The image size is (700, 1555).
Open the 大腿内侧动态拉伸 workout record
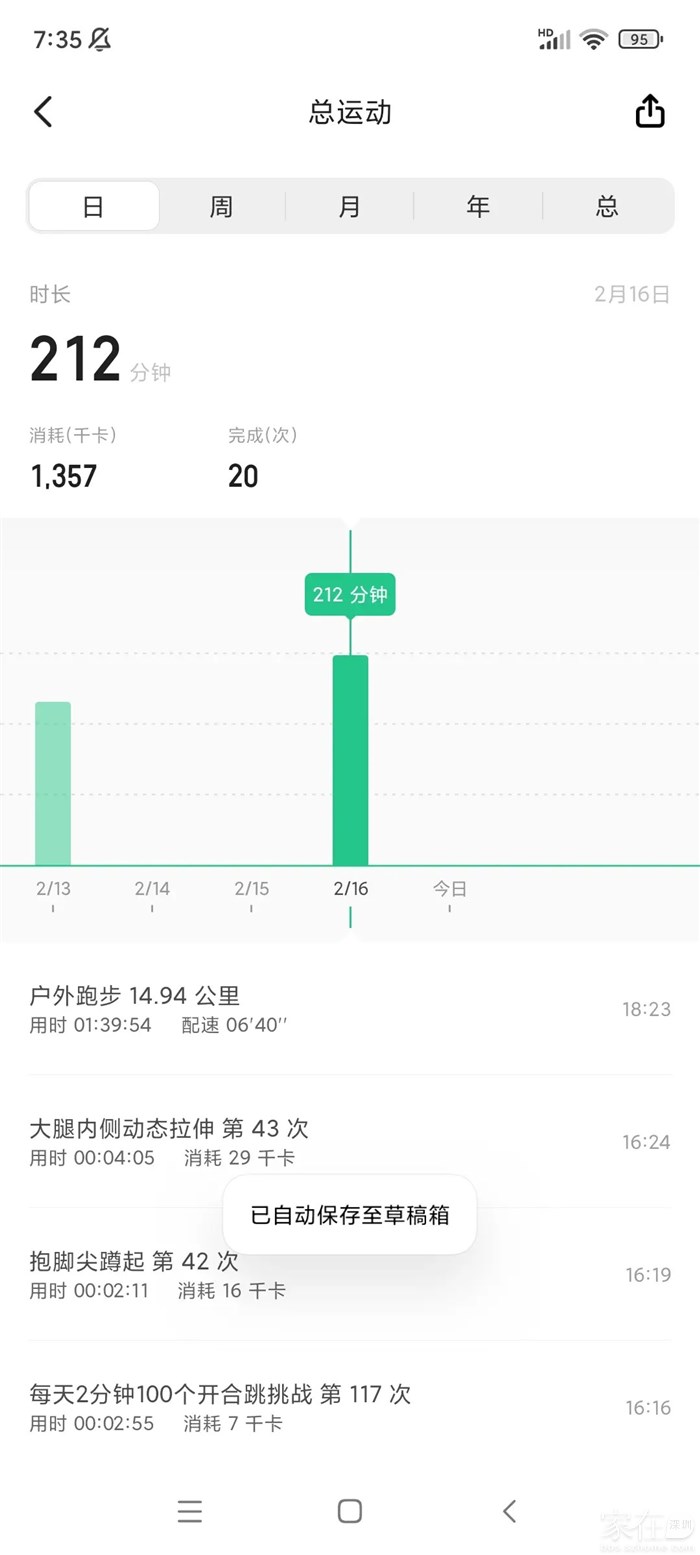click(300, 1142)
